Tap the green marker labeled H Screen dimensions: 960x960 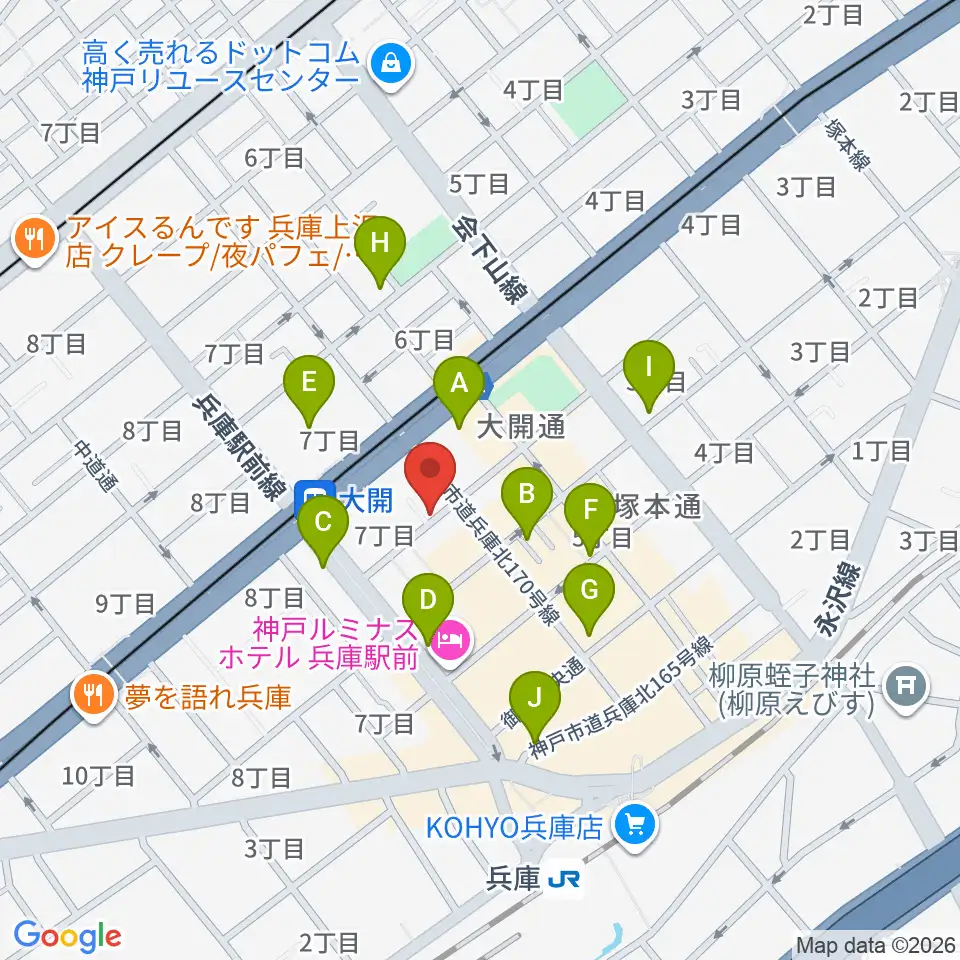380,246
